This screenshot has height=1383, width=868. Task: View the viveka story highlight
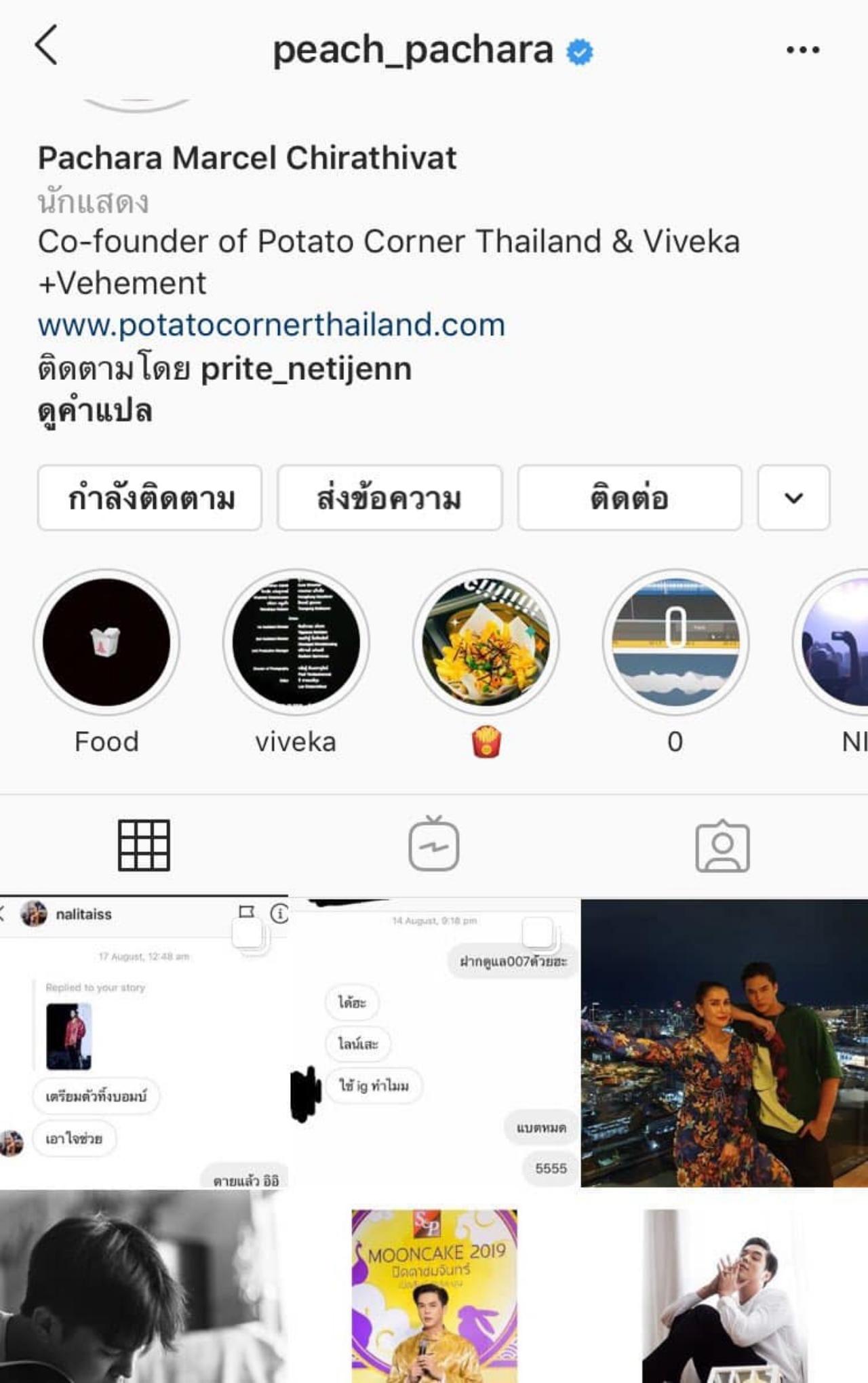tap(296, 642)
